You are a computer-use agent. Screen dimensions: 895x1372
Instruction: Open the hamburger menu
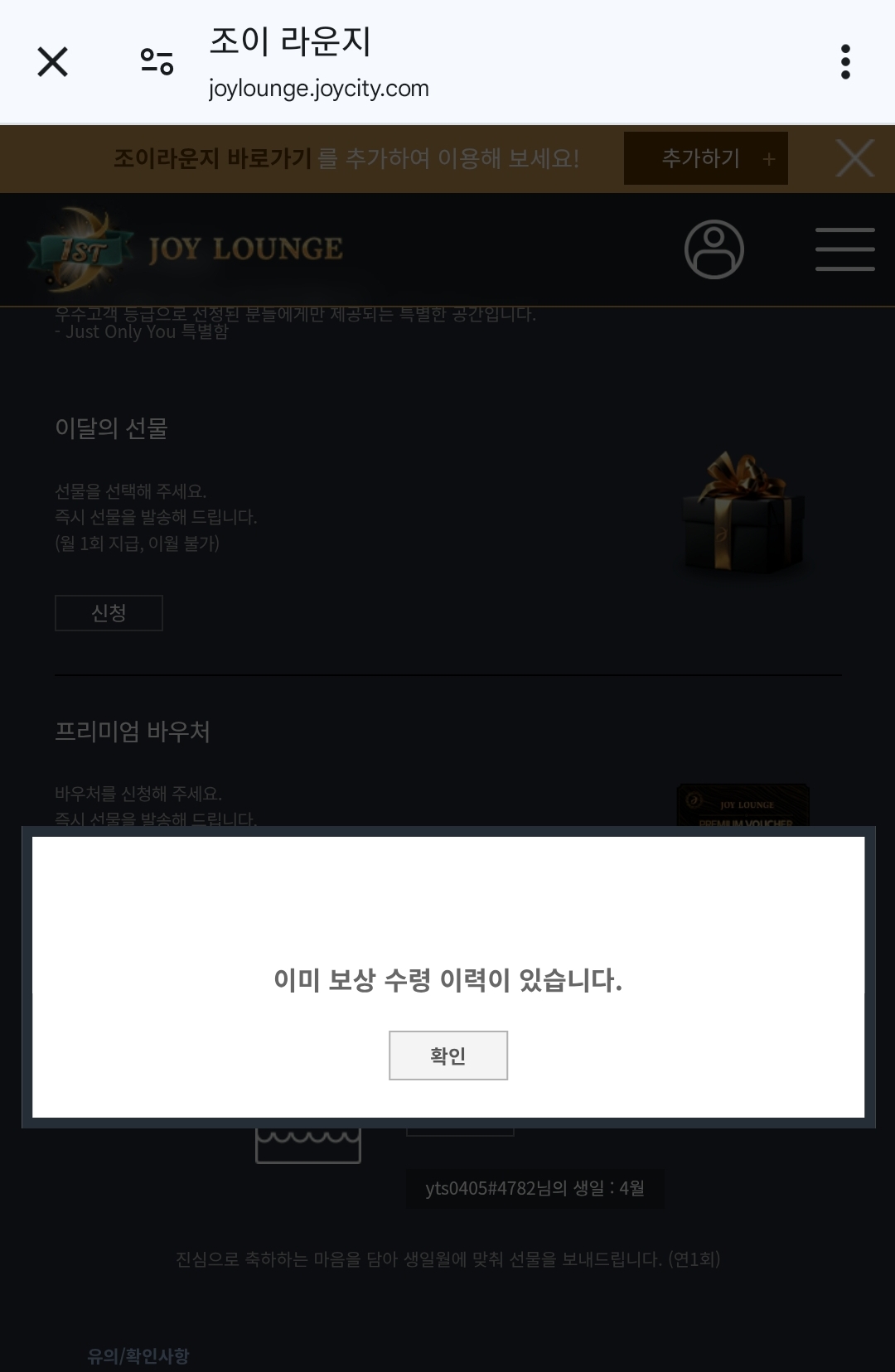844,249
